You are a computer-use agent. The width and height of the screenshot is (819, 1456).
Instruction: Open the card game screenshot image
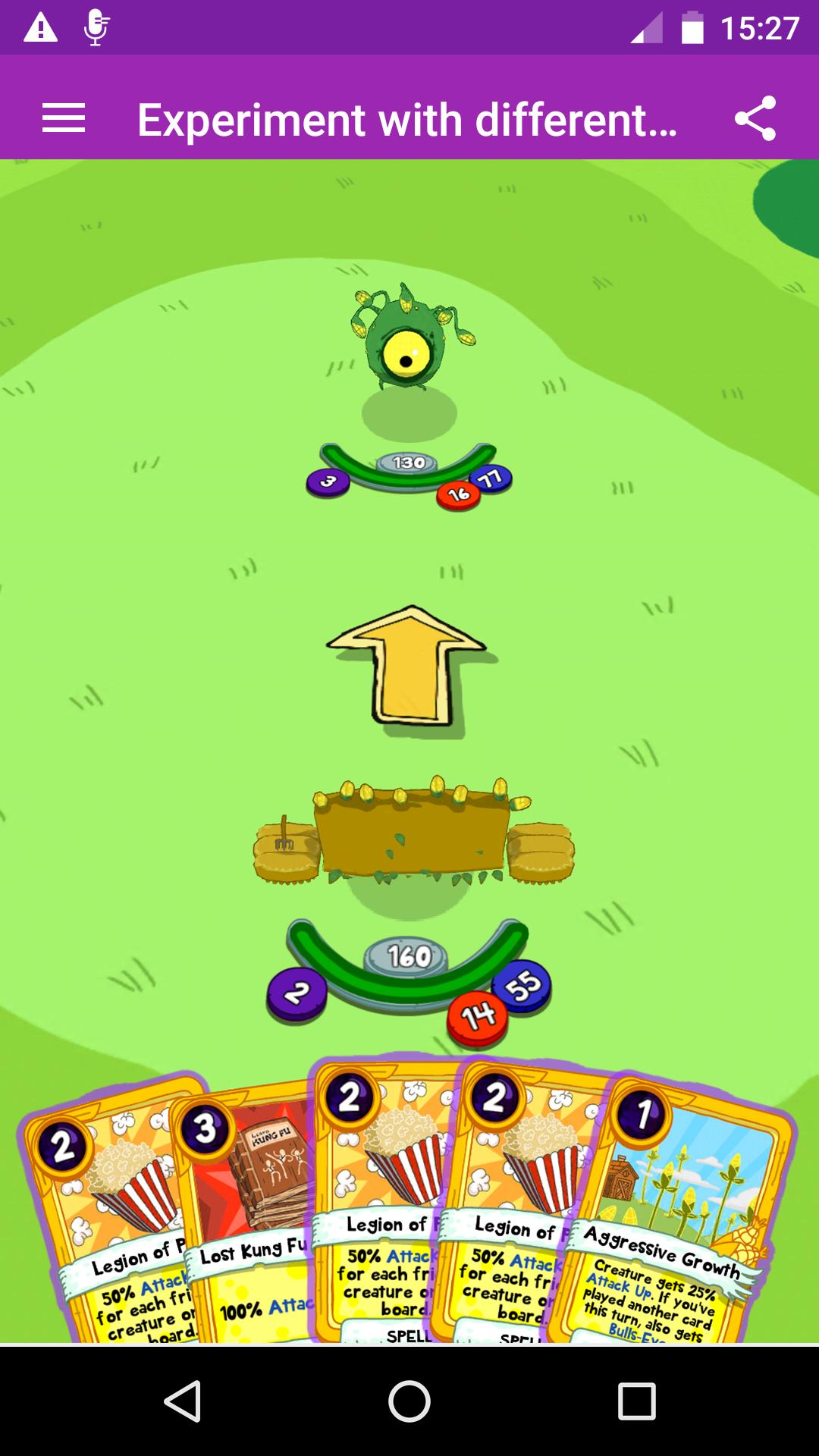[409, 751]
